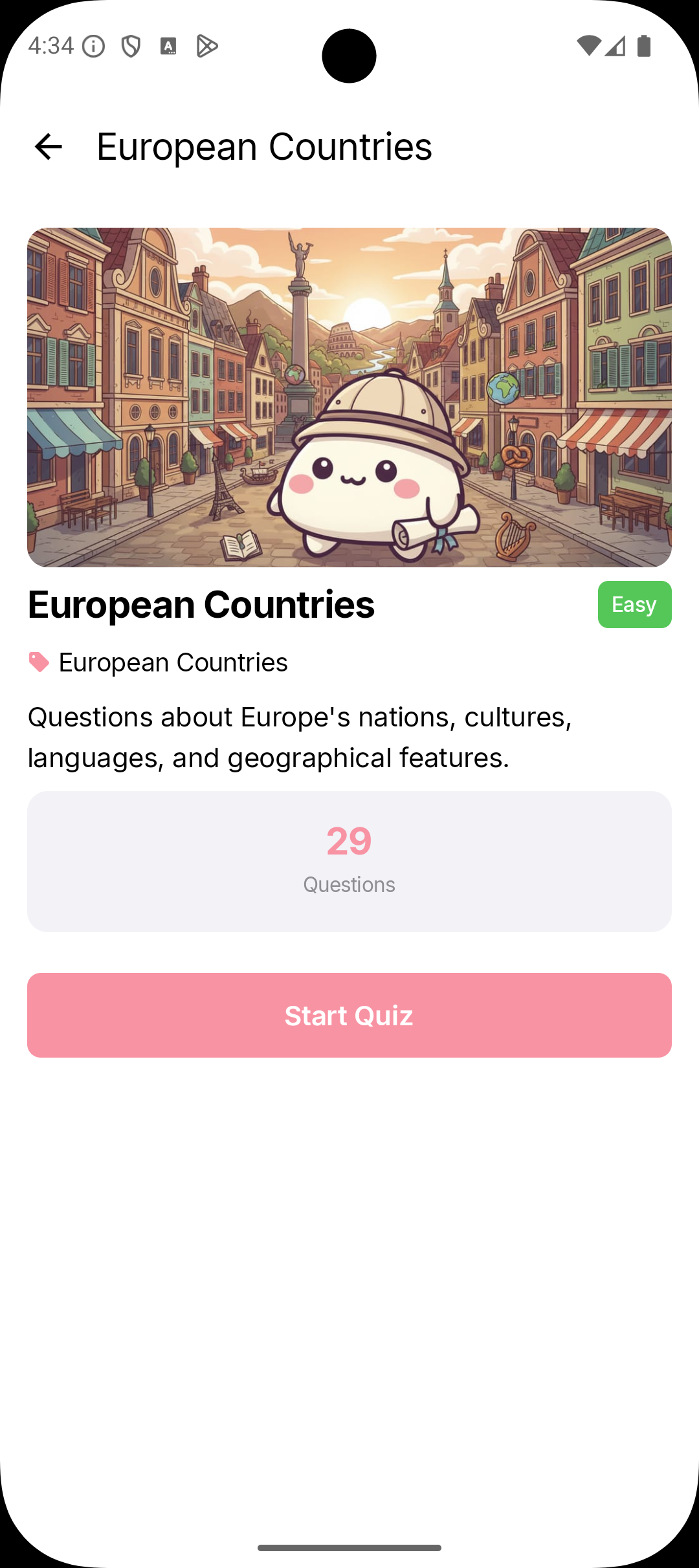The width and height of the screenshot is (699, 1568).
Task: Click the cellular signal icon
Action: (x=615, y=45)
